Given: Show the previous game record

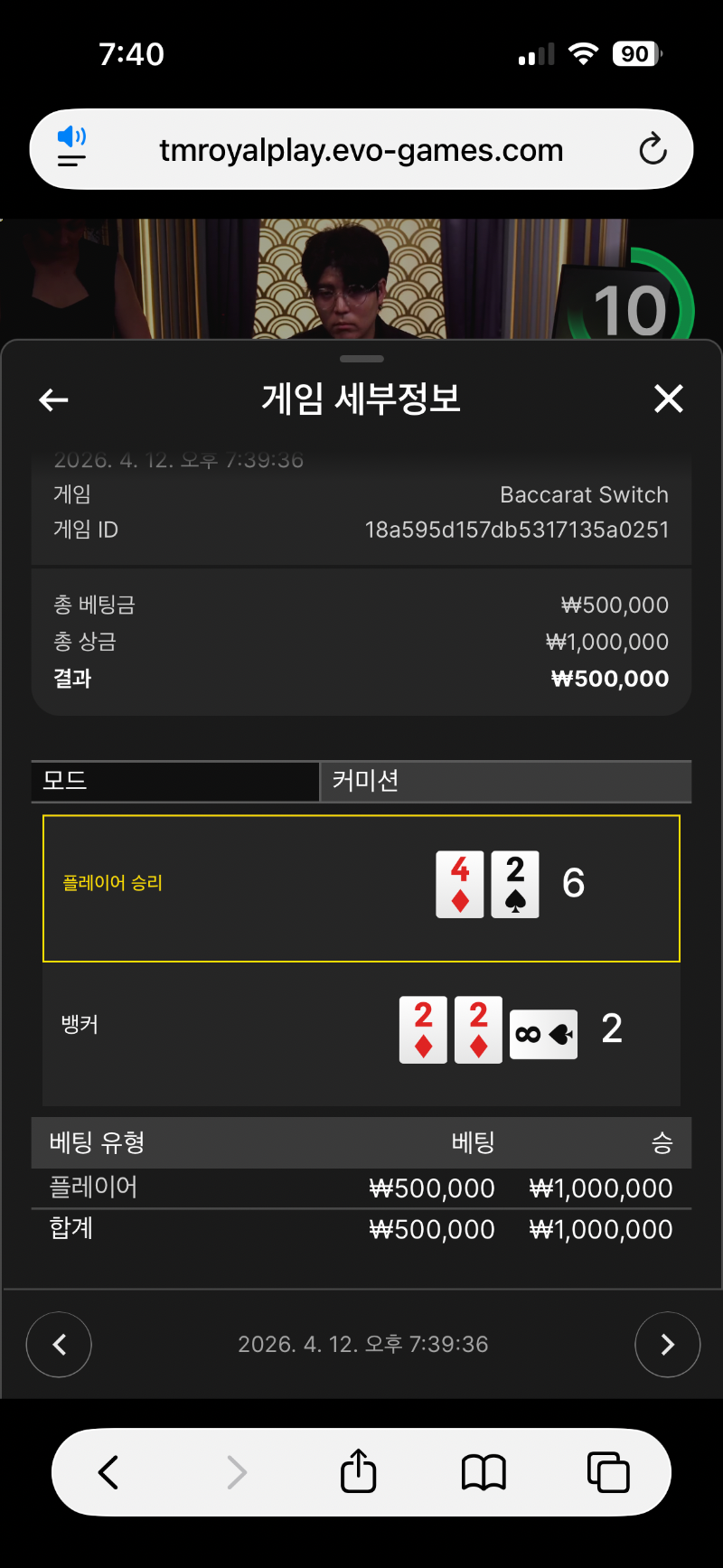Looking at the screenshot, I should pyautogui.click(x=59, y=1345).
